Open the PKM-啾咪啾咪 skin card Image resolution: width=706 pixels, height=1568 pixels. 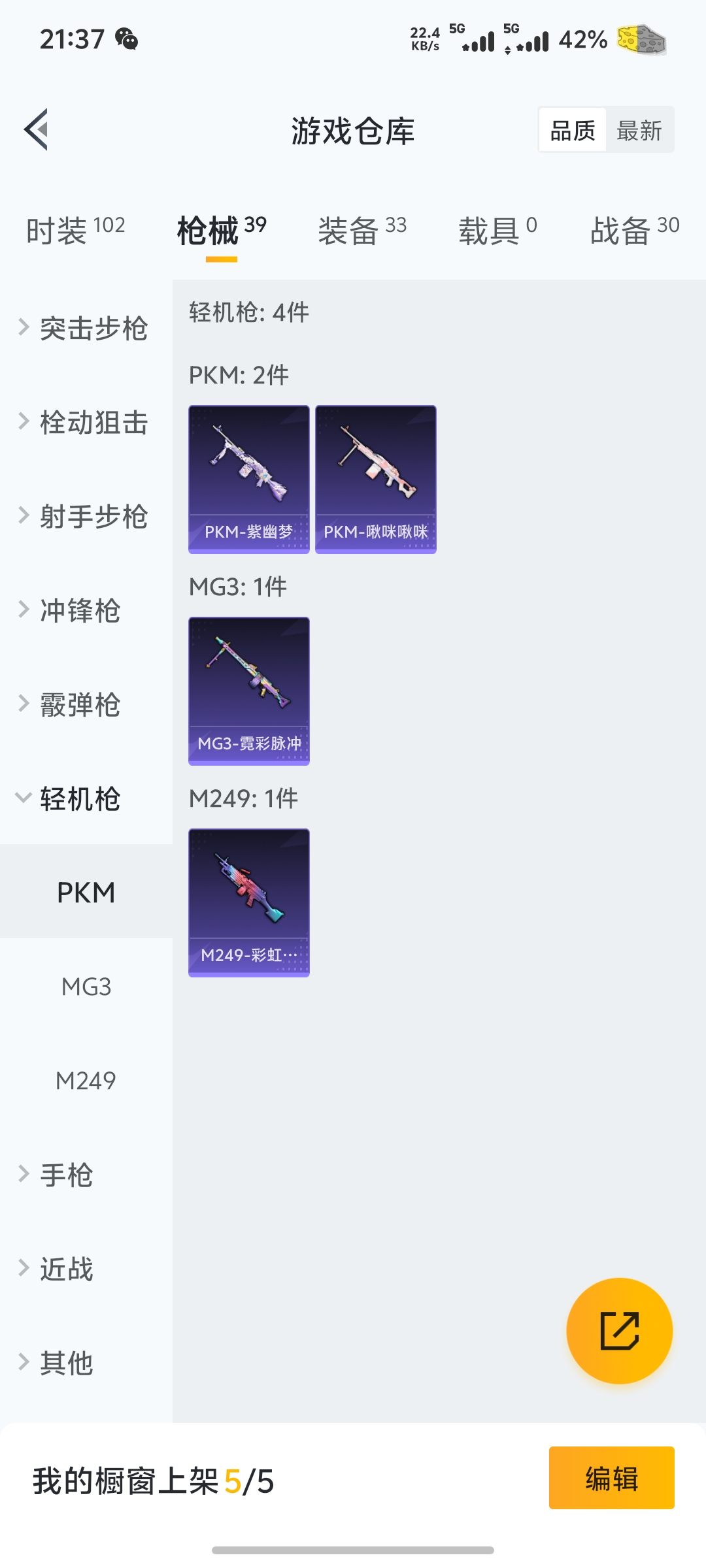pos(376,479)
